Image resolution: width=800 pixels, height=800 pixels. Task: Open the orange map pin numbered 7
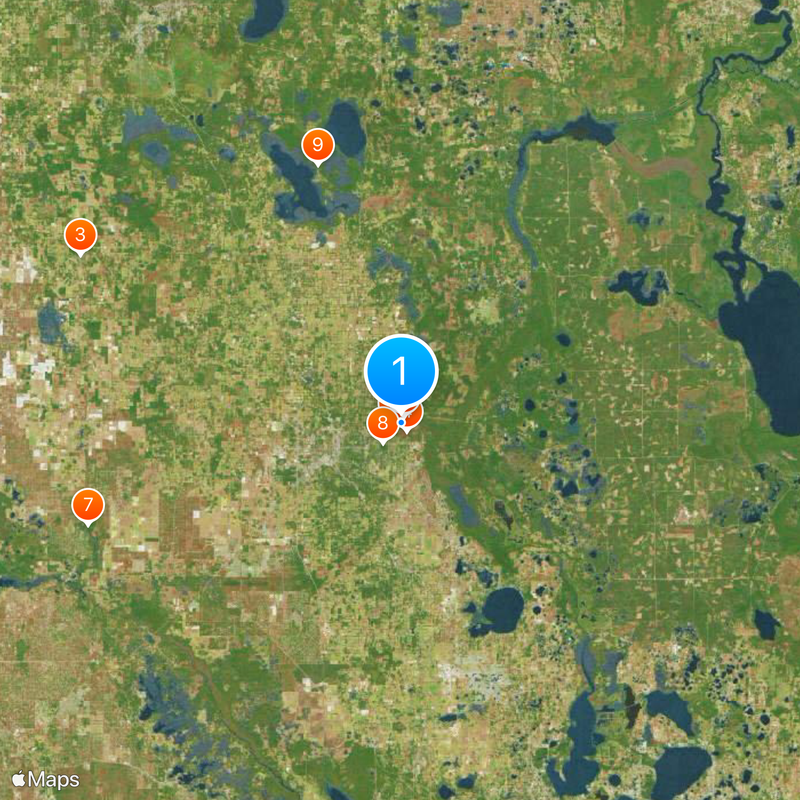tap(88, 505)
